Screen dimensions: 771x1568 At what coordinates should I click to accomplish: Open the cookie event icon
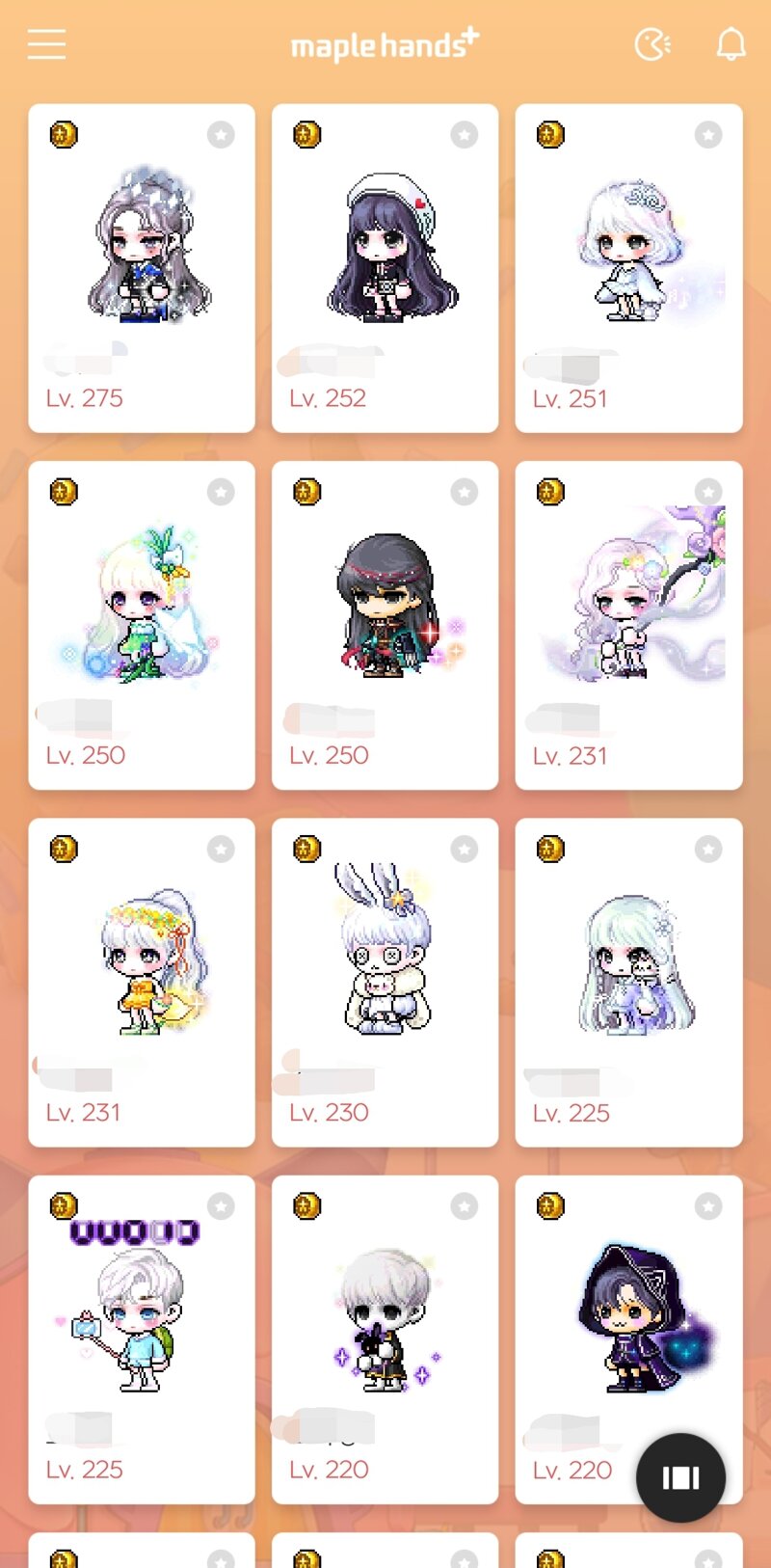coord(652,44)
